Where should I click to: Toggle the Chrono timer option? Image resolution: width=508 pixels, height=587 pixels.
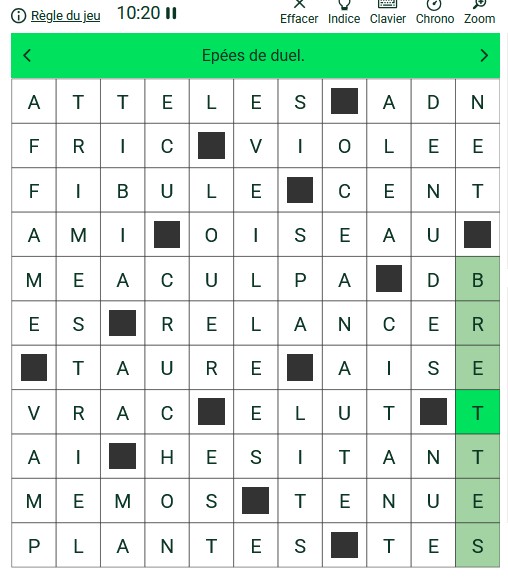click(x=435, y=12)
